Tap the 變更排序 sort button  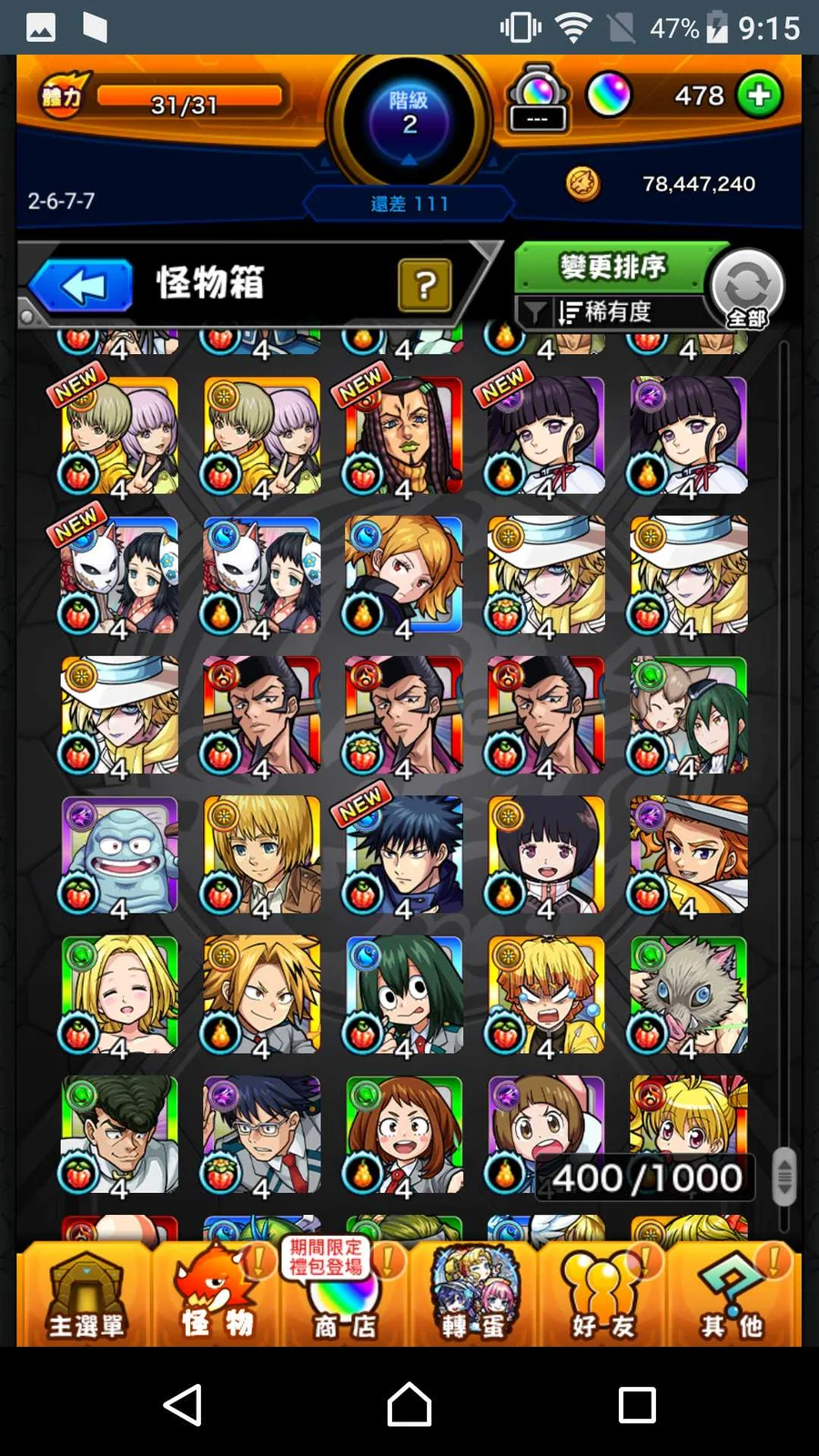[x=612, y=268]
